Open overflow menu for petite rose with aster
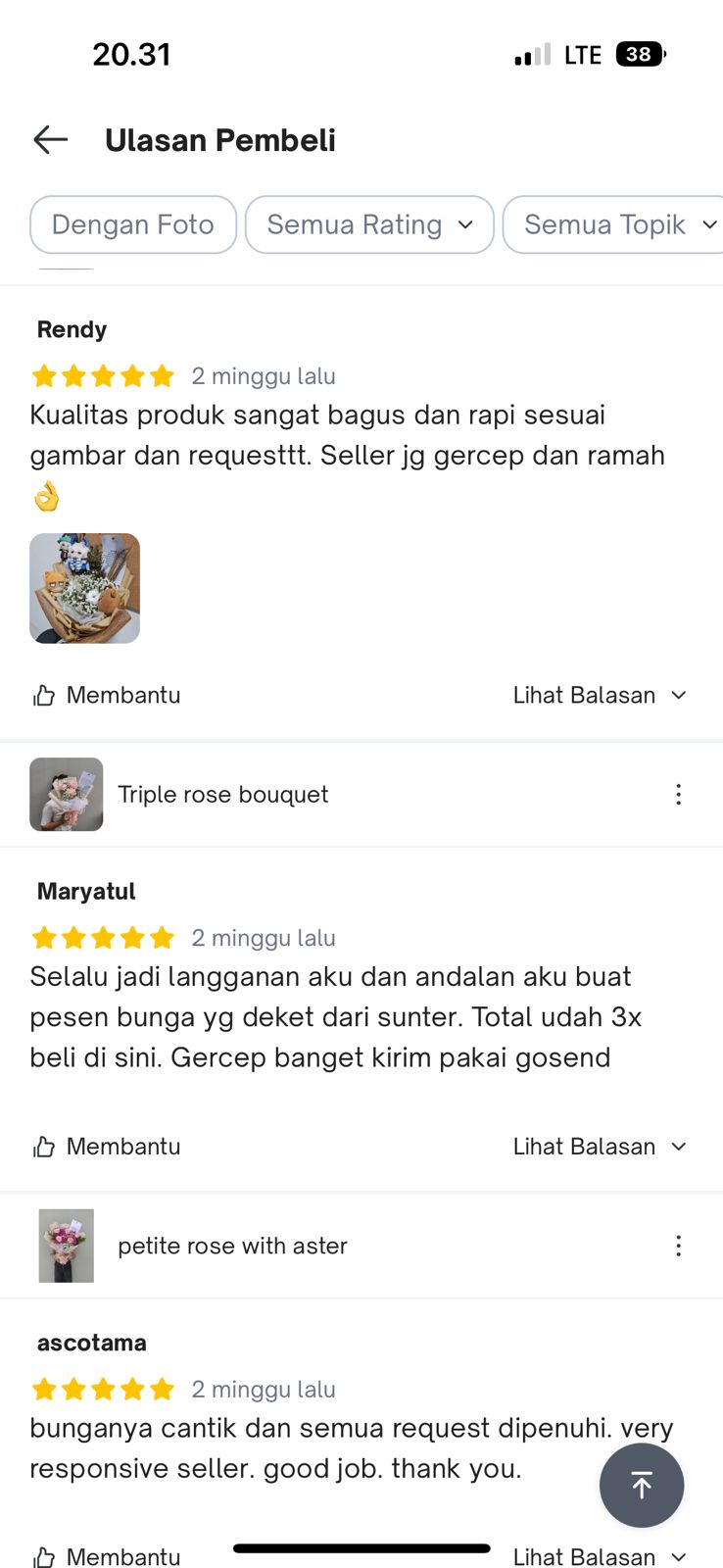 pyautogui.click(x=678, y=1246)
